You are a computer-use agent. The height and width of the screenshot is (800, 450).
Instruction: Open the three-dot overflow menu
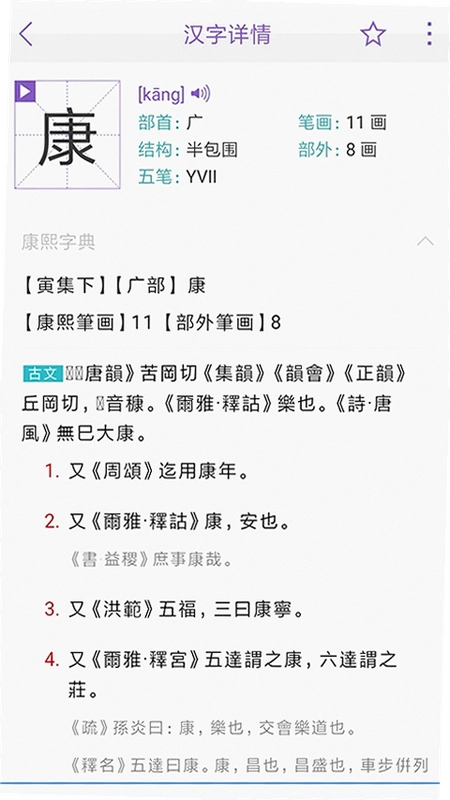[x=430, y=34]
